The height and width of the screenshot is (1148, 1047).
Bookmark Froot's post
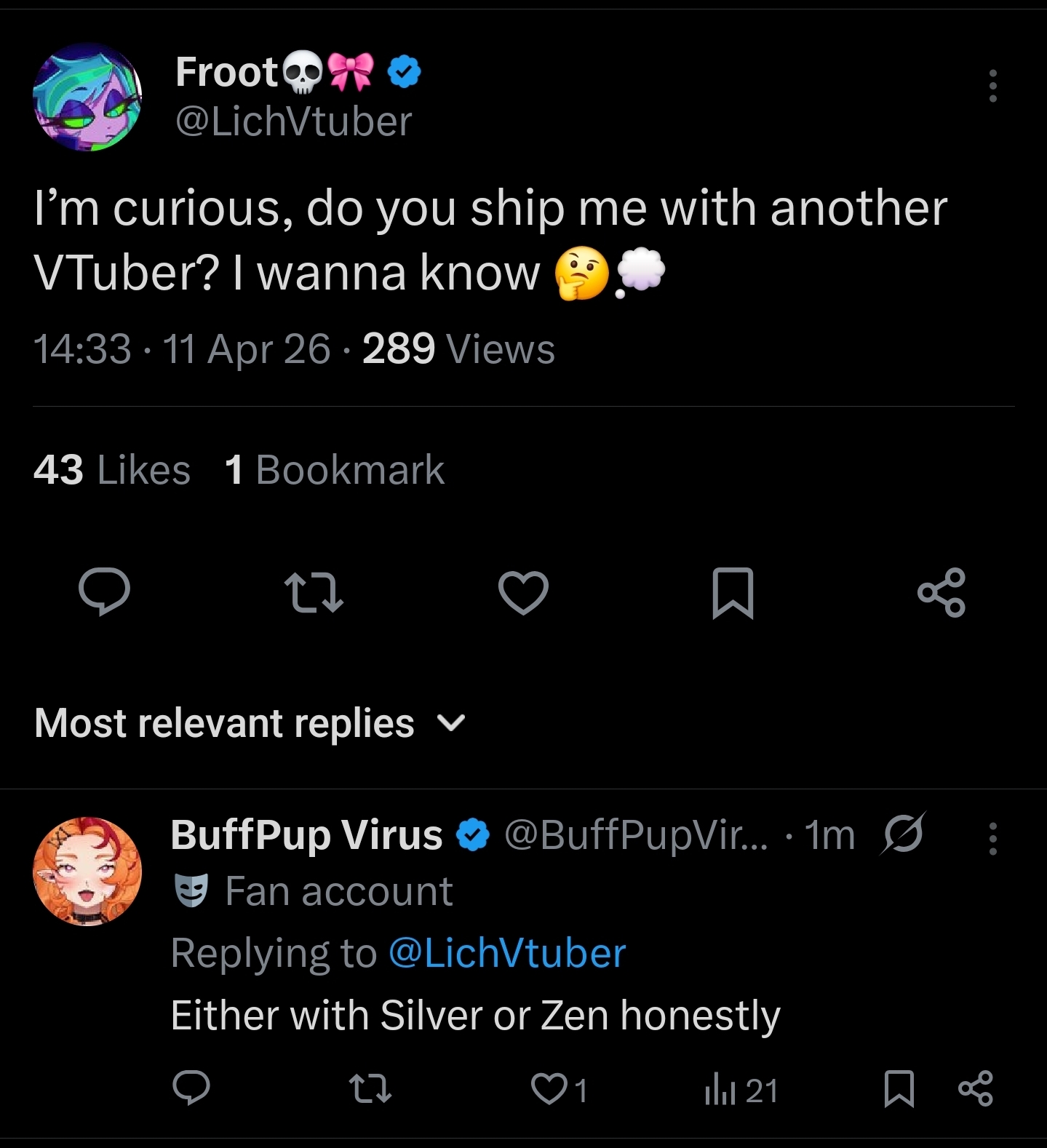pos(733,593)
